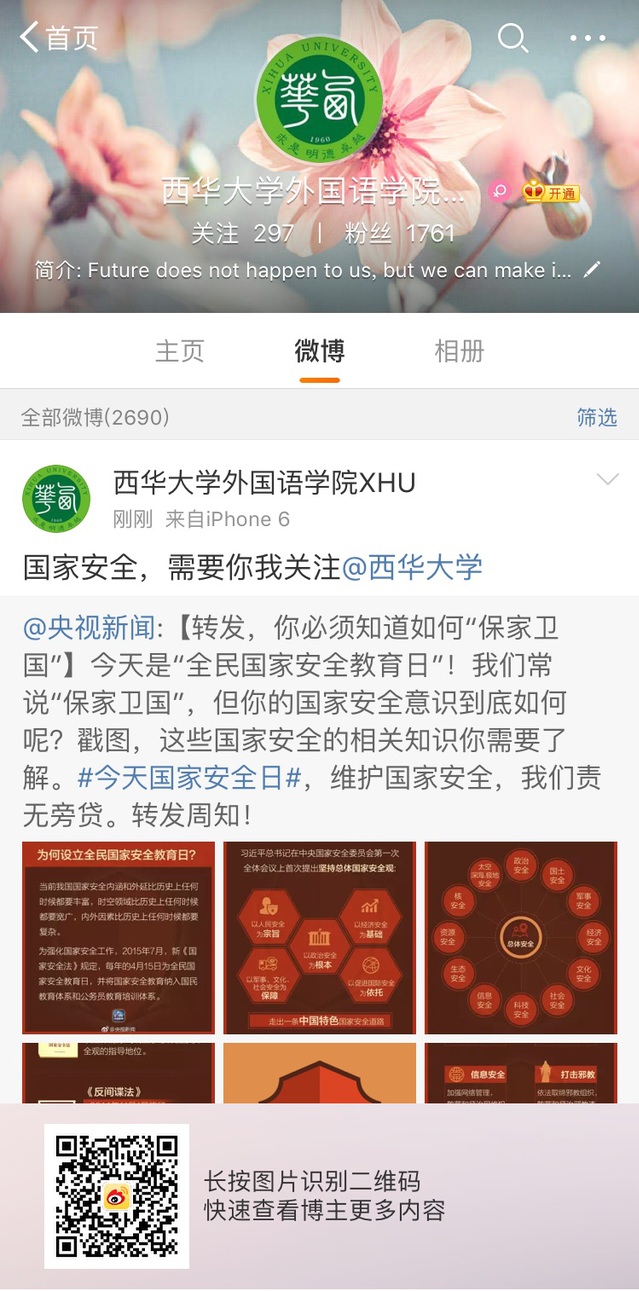The image size is (639, 1291).
Task: Select the 微博 tab
Action: pyautogui.click(x=320, y=351)
